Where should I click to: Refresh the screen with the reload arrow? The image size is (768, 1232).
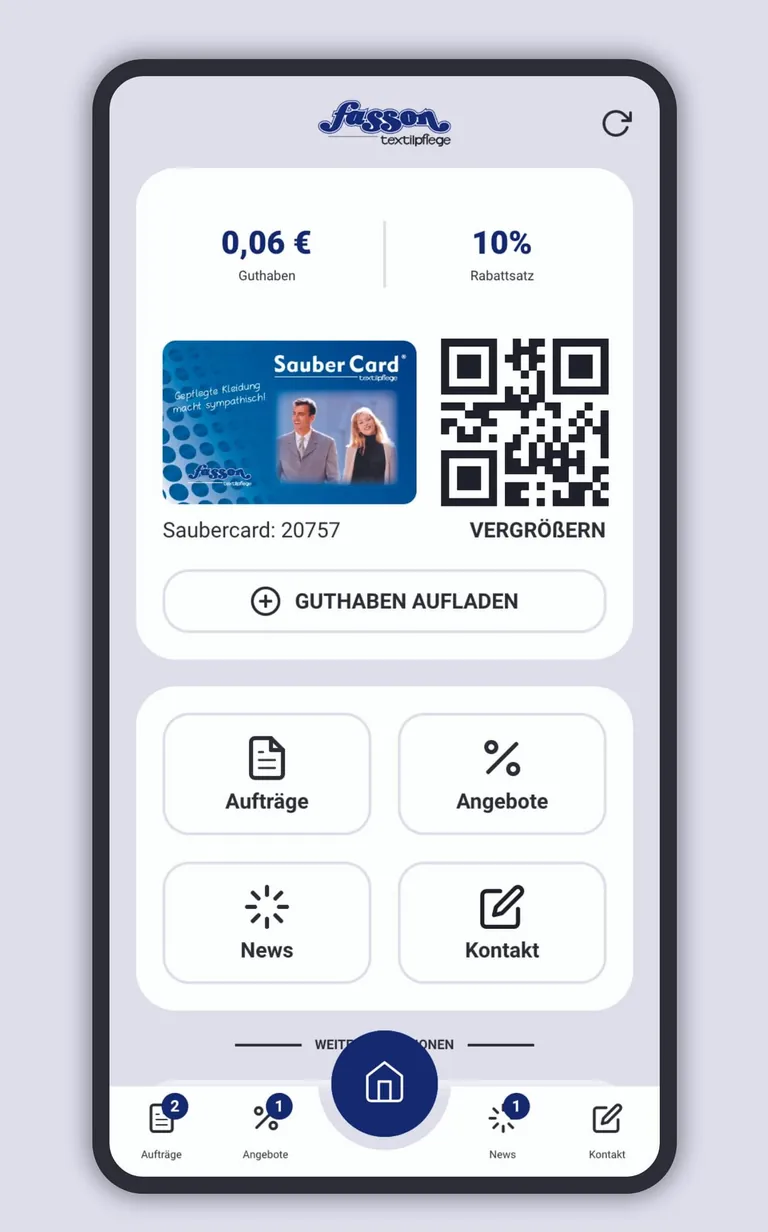pos(618,123)
